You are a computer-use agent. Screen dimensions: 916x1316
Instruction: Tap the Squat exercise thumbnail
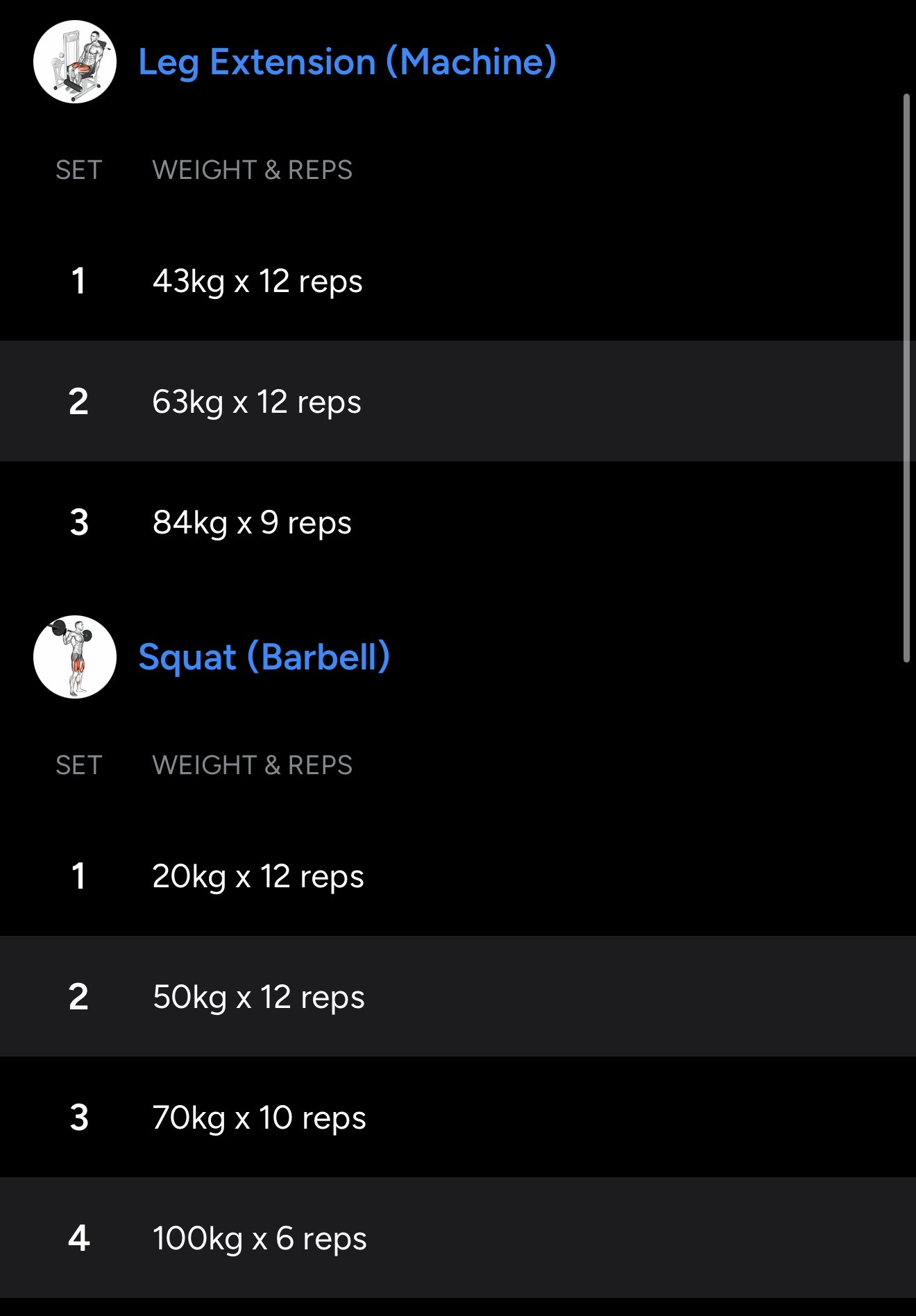click(75, 657)
